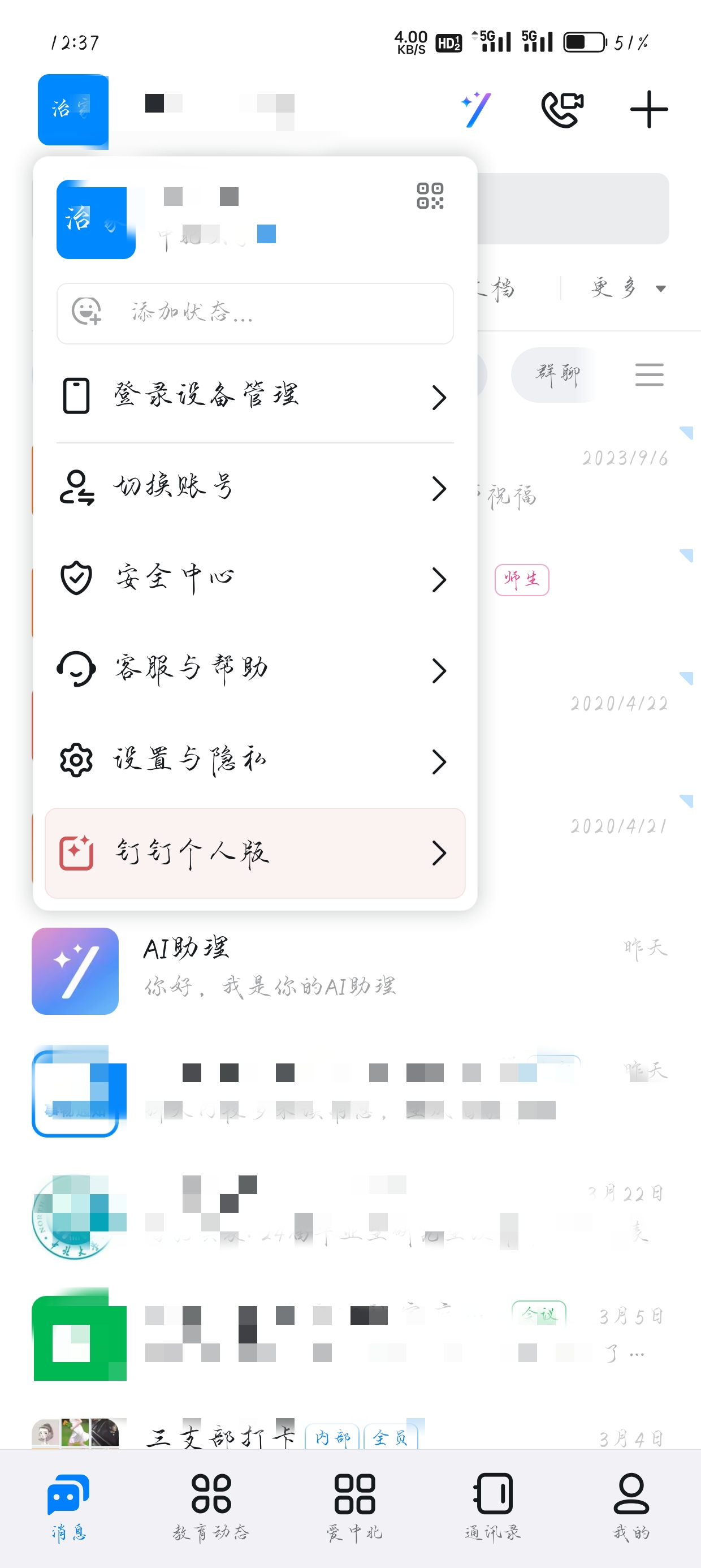Tap the 添加状态 status field

click(255, 313)
